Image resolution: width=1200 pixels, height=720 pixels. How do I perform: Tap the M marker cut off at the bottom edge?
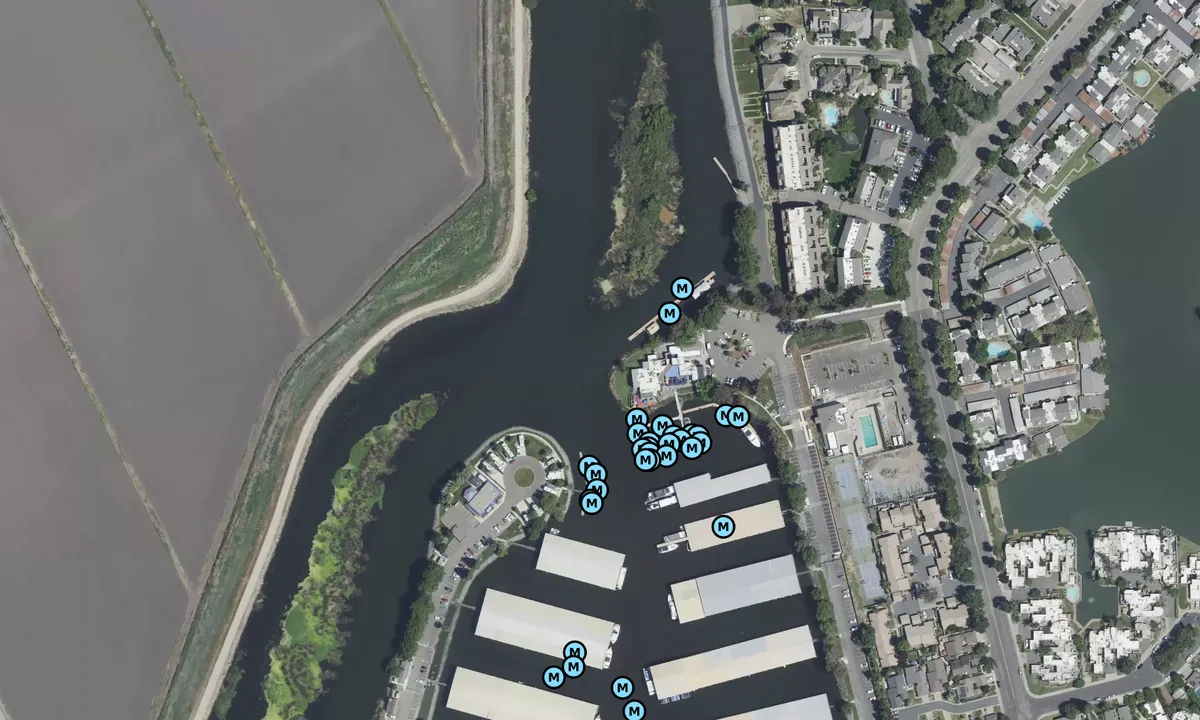click(x=634, y=711)
